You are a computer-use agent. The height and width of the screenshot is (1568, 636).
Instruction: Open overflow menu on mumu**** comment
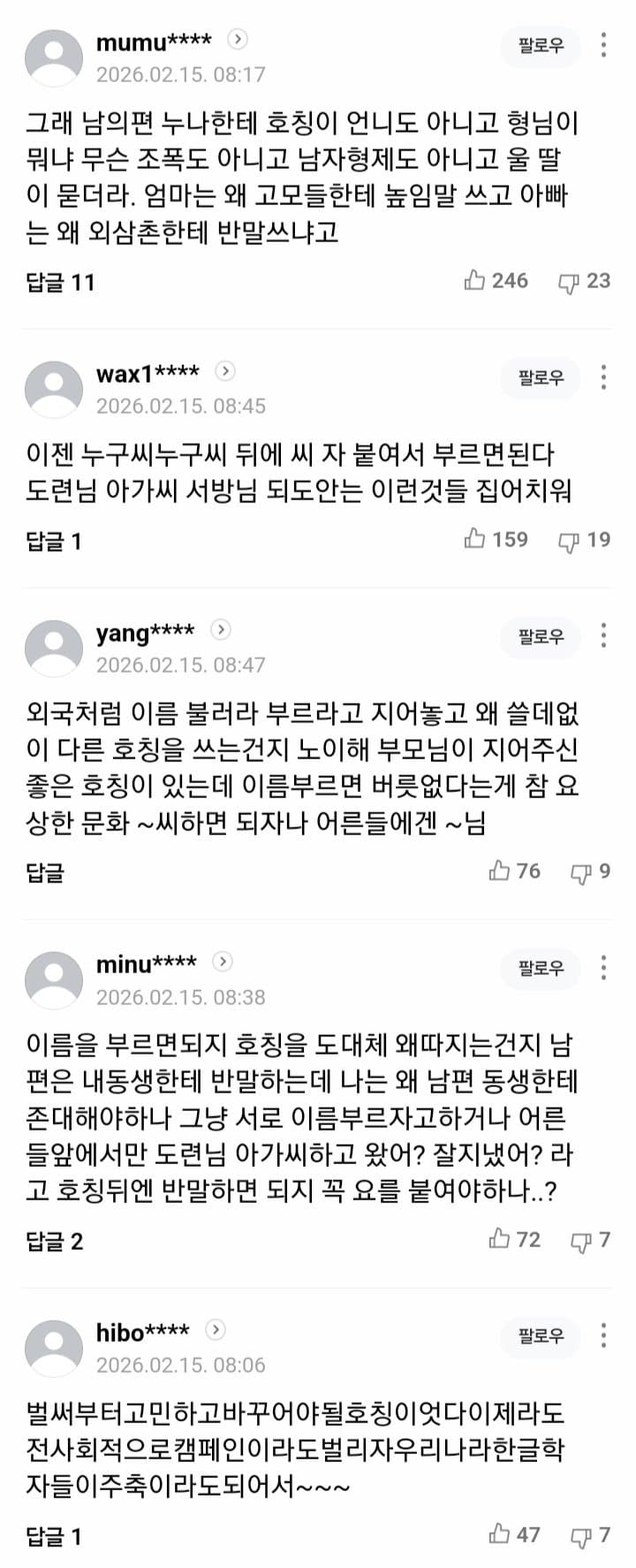point(603,45)
